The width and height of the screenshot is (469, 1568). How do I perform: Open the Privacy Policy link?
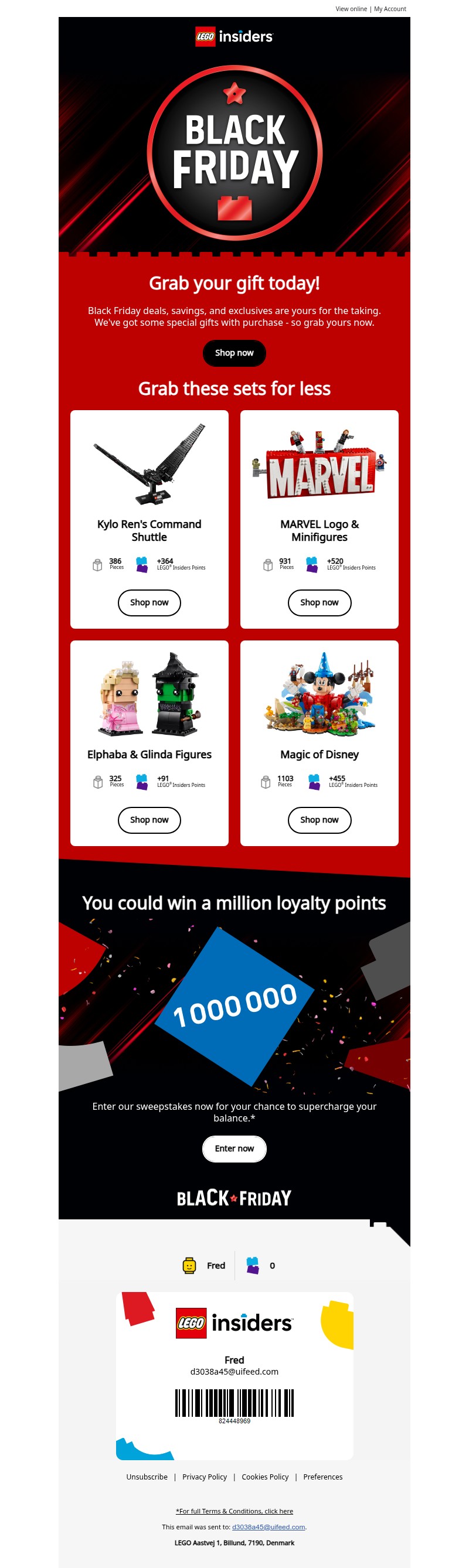point(205,1477)
